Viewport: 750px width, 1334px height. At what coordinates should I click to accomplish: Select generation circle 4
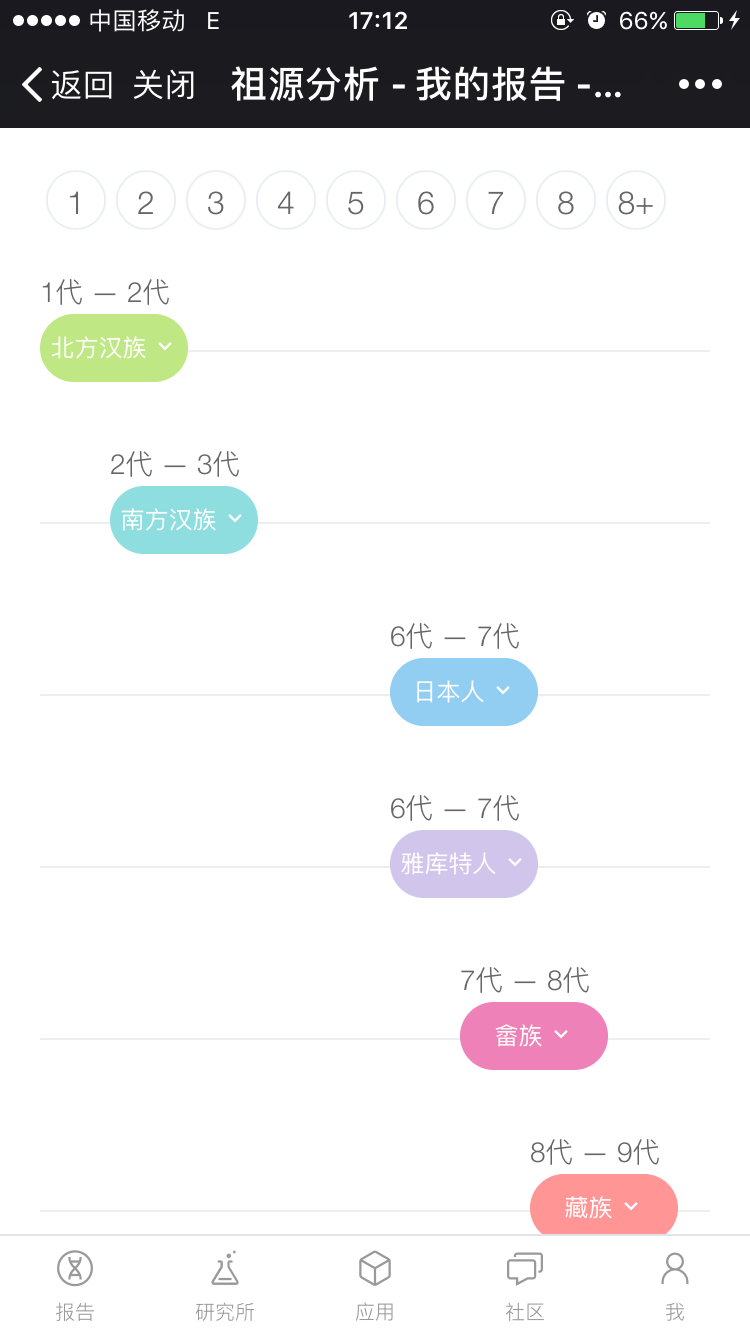286,201
